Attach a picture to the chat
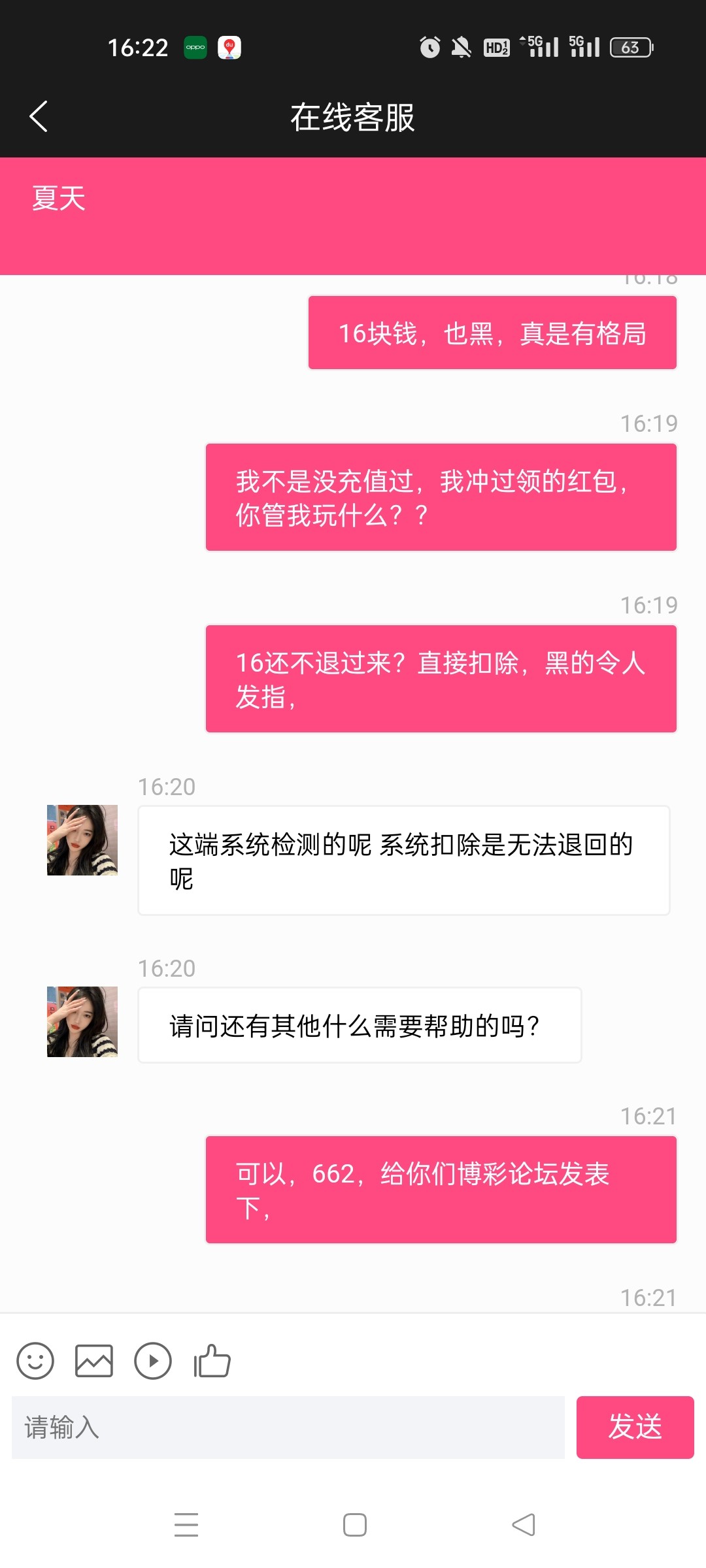706x1568 pixels. pos(94,1361)
